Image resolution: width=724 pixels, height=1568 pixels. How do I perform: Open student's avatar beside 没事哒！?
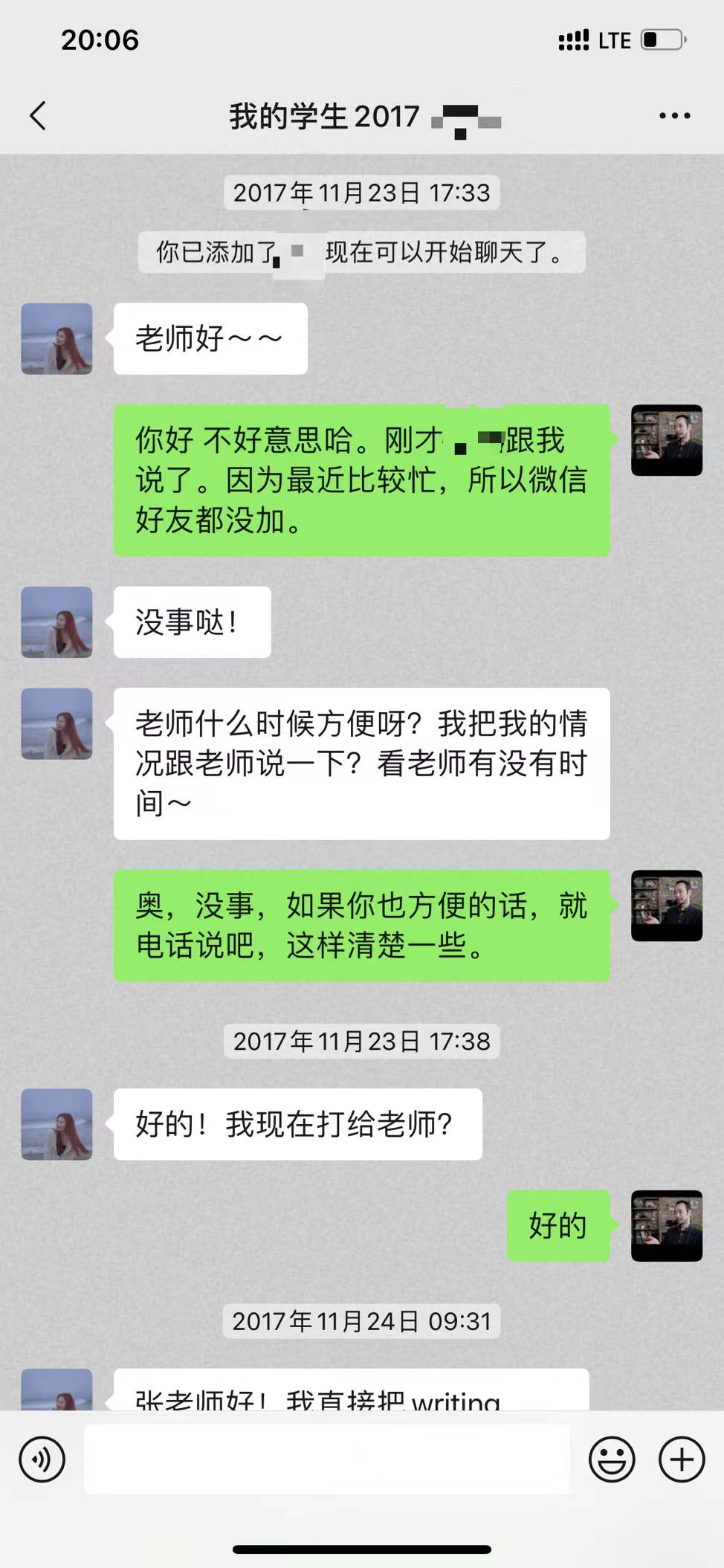point(57,622)
